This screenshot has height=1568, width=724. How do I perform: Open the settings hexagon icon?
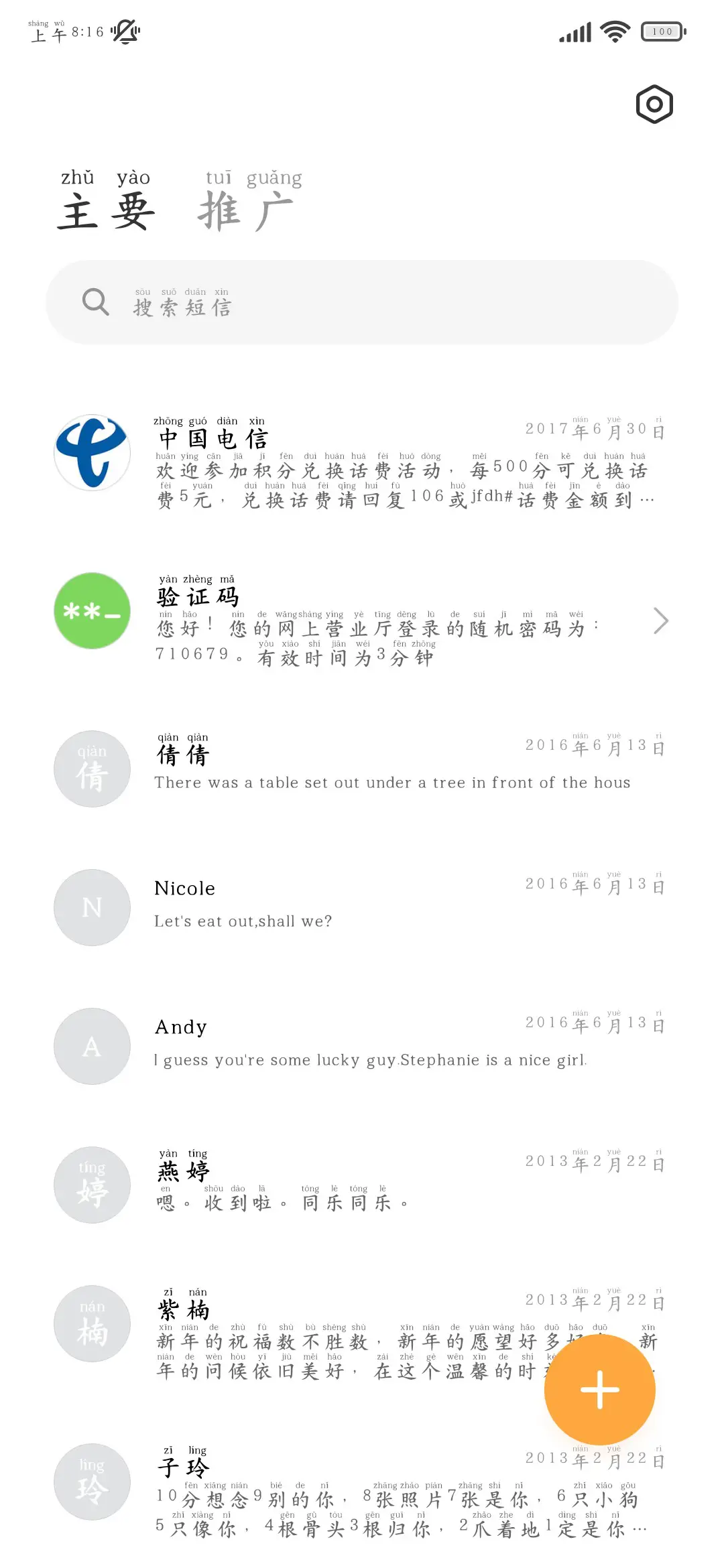[x=654, y=104]
